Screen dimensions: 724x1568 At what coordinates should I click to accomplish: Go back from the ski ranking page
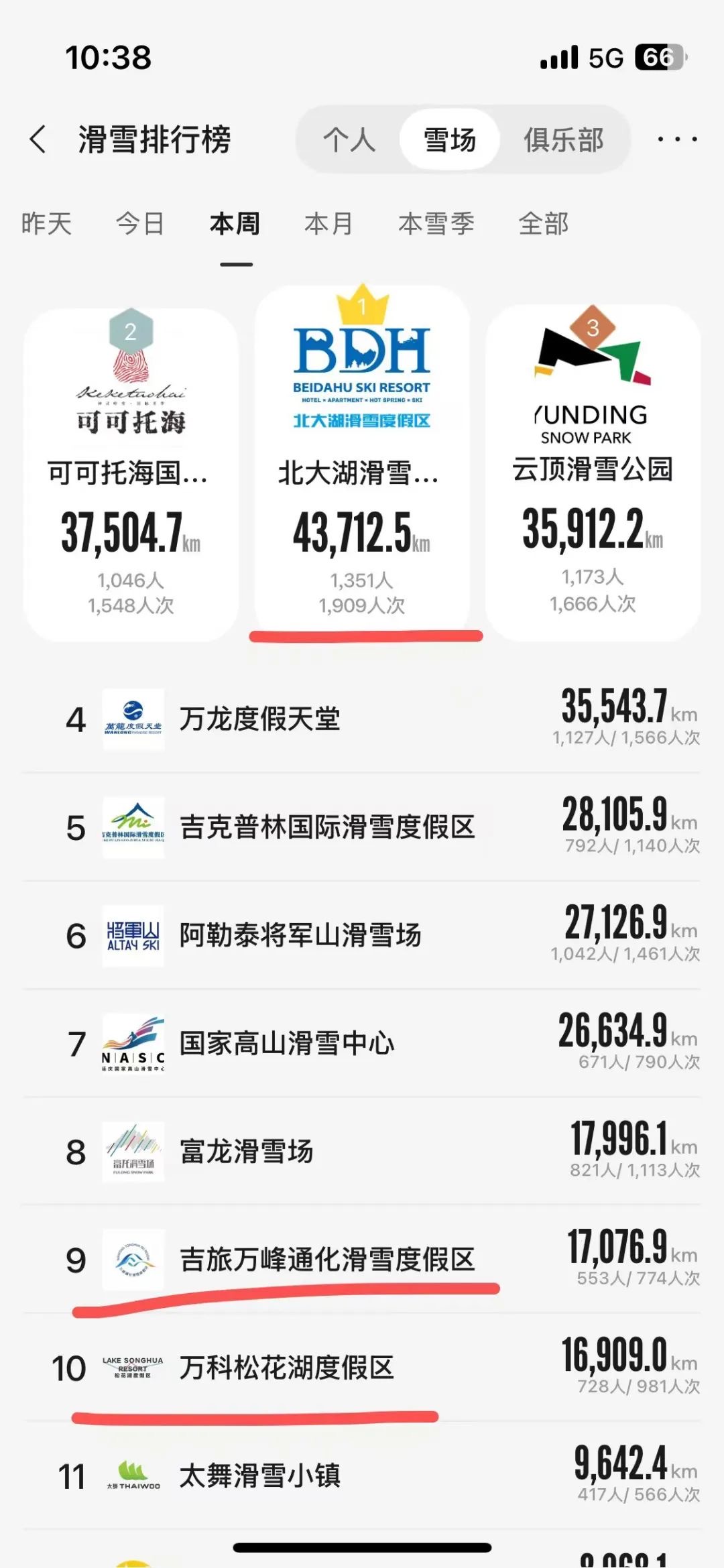[x=38, y=139]
